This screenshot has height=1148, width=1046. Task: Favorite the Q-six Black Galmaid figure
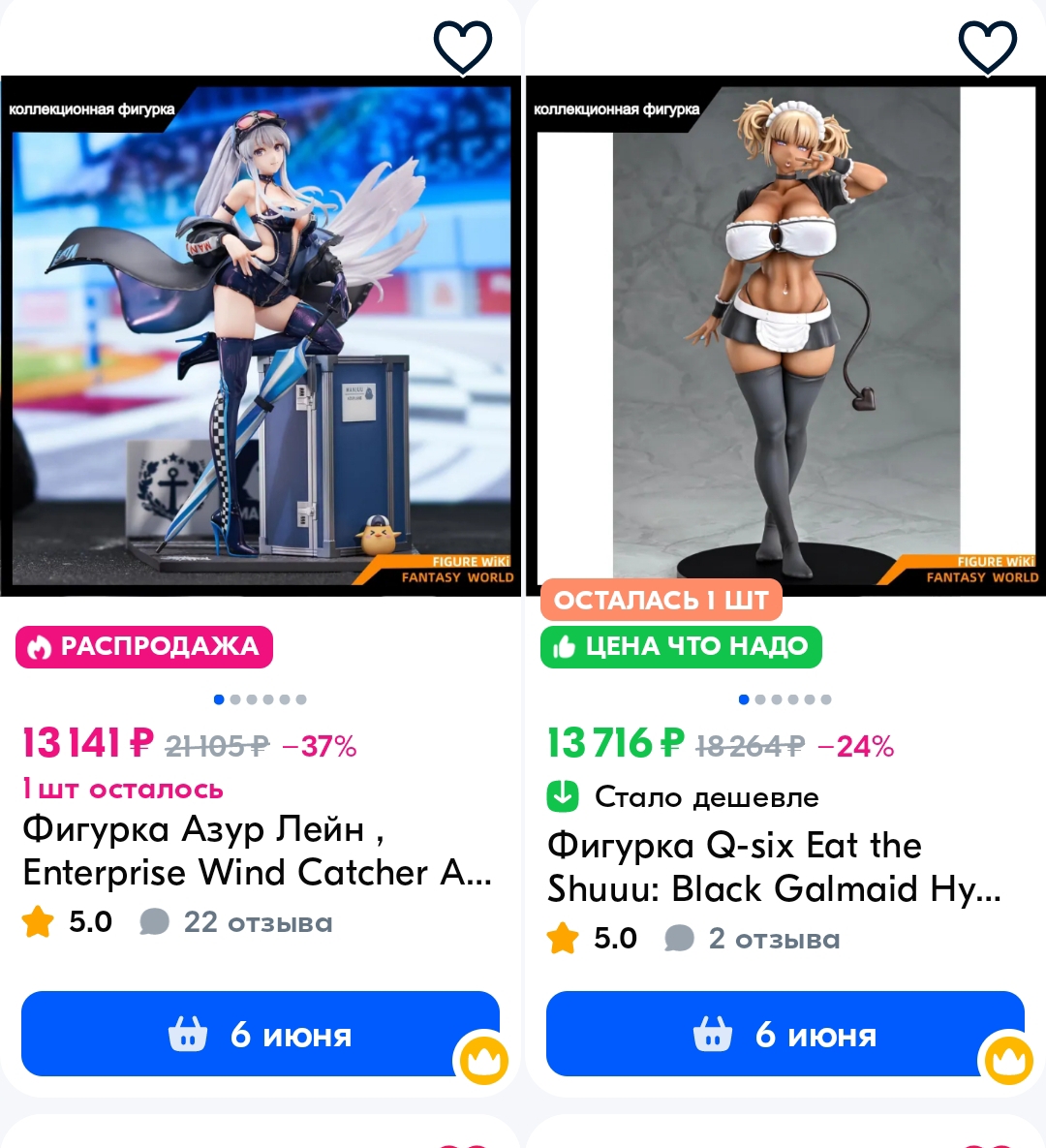[987, 47]
